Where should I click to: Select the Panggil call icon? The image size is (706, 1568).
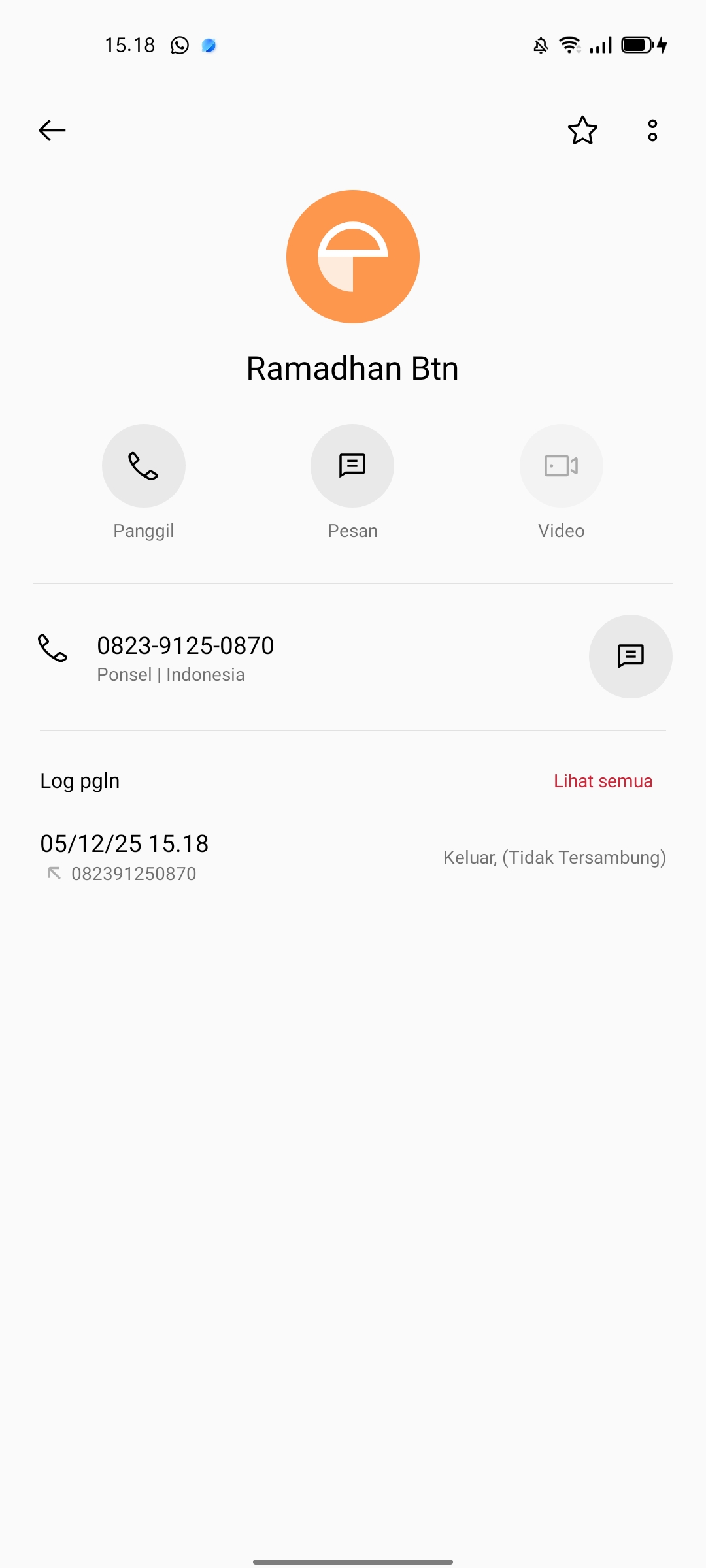143,465
